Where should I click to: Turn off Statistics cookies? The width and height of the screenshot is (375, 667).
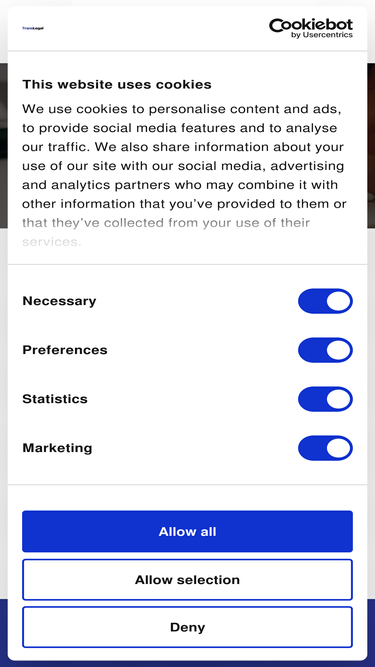tap(325, 399)
